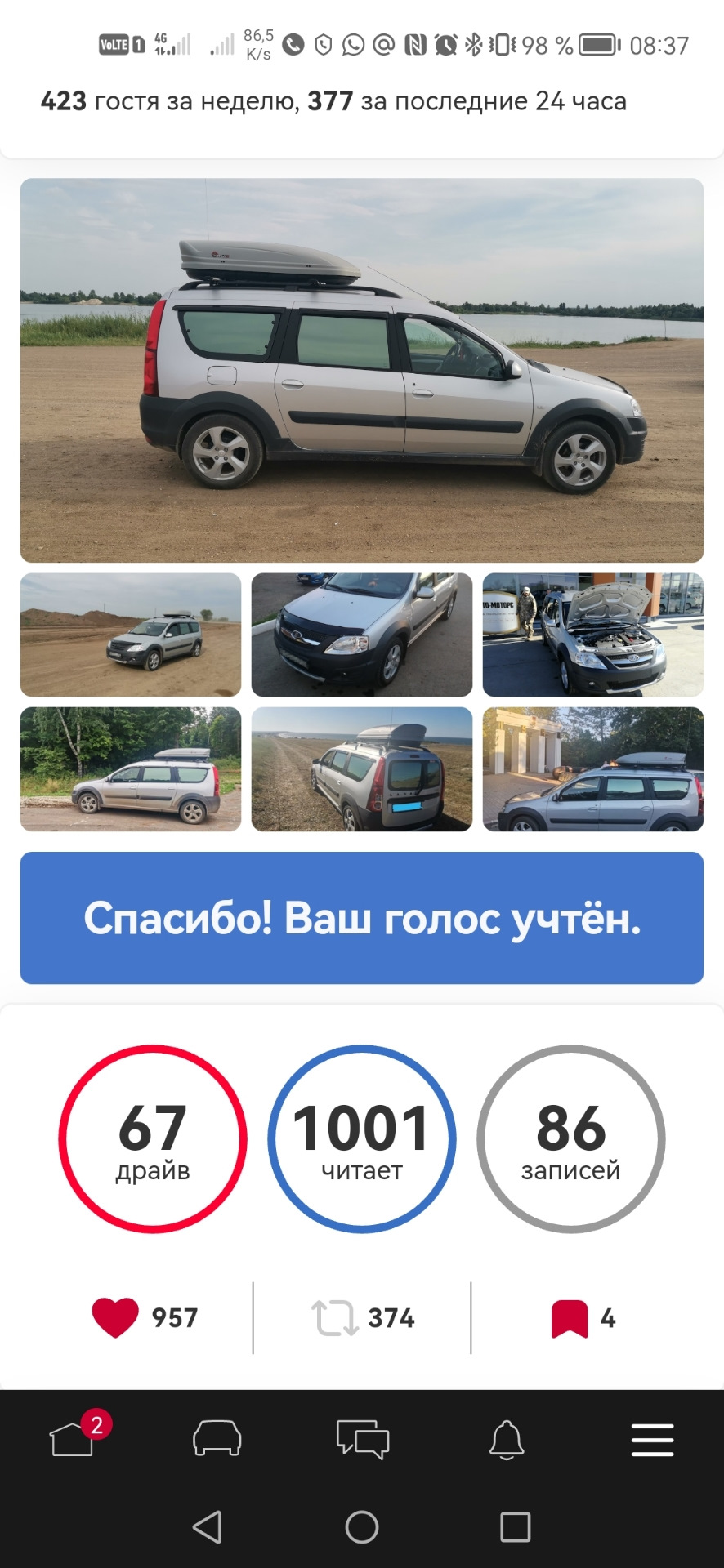Select thumbnail of car near trees

click(130, 768)
